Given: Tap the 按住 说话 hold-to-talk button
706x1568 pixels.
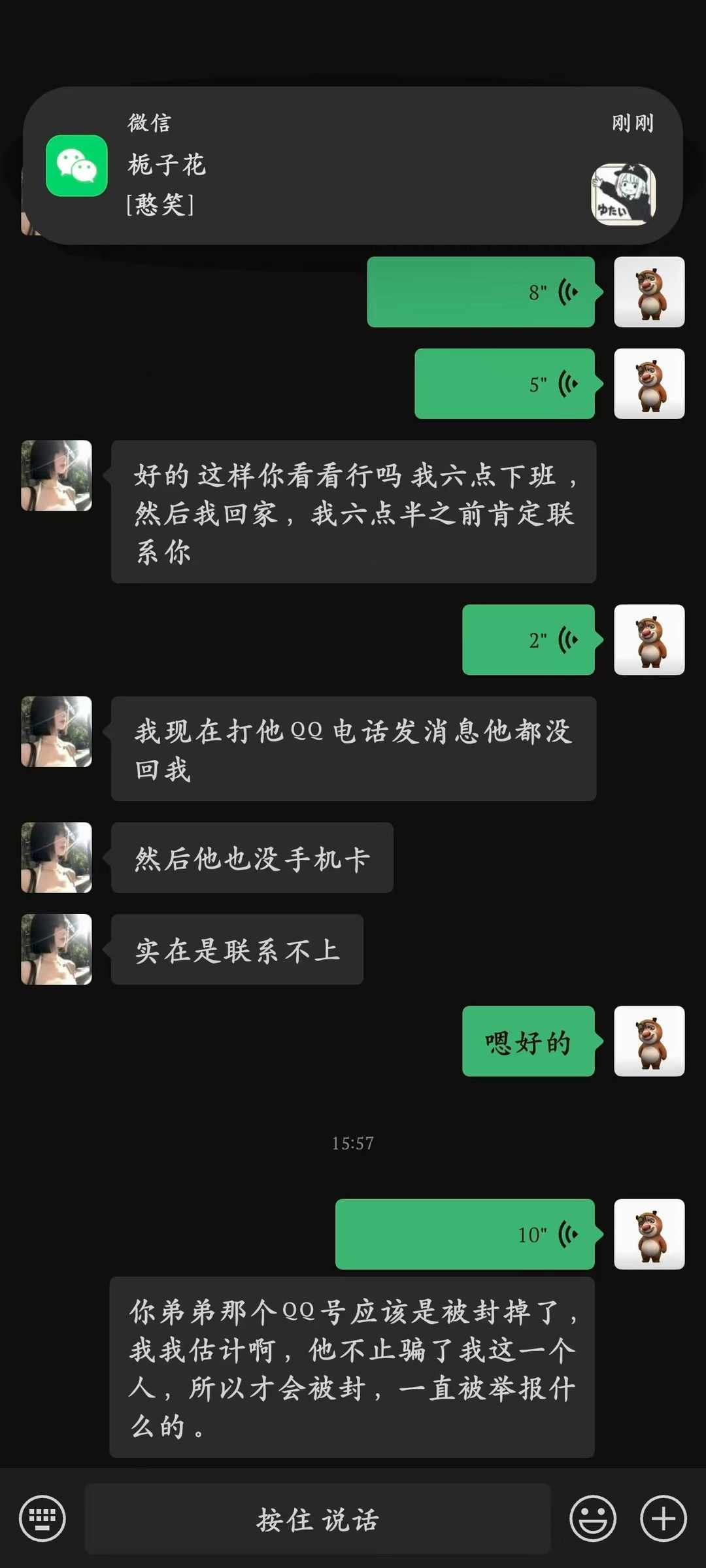Looking at the screenshot, I should click(x=318, y=1520).
